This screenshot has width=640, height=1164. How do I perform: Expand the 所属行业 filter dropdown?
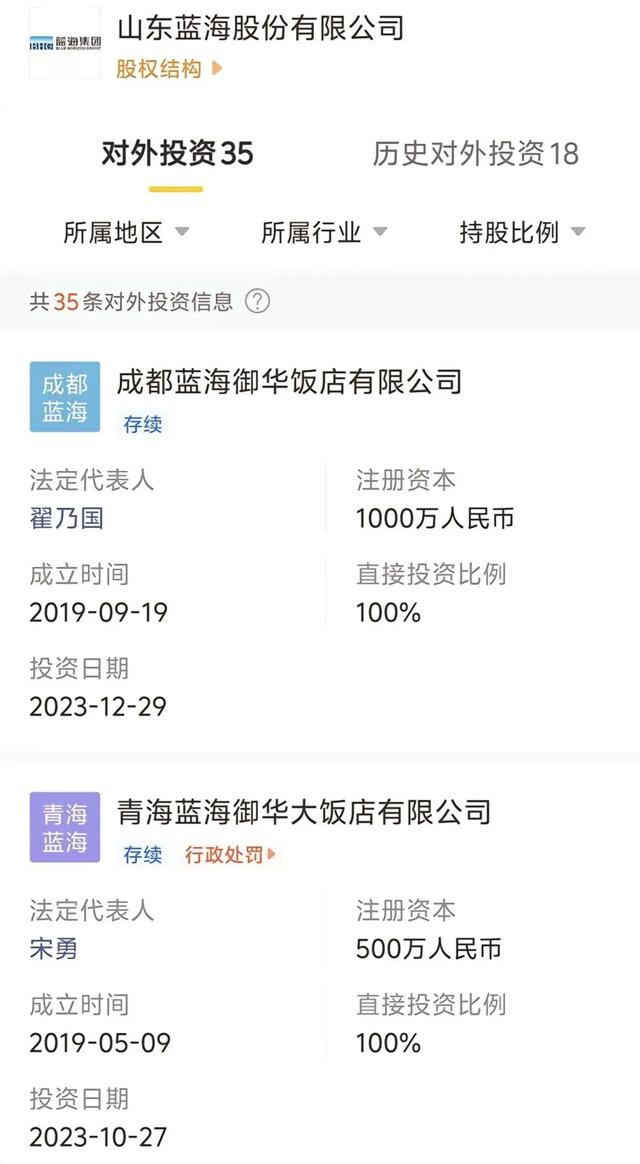point(324,232)
